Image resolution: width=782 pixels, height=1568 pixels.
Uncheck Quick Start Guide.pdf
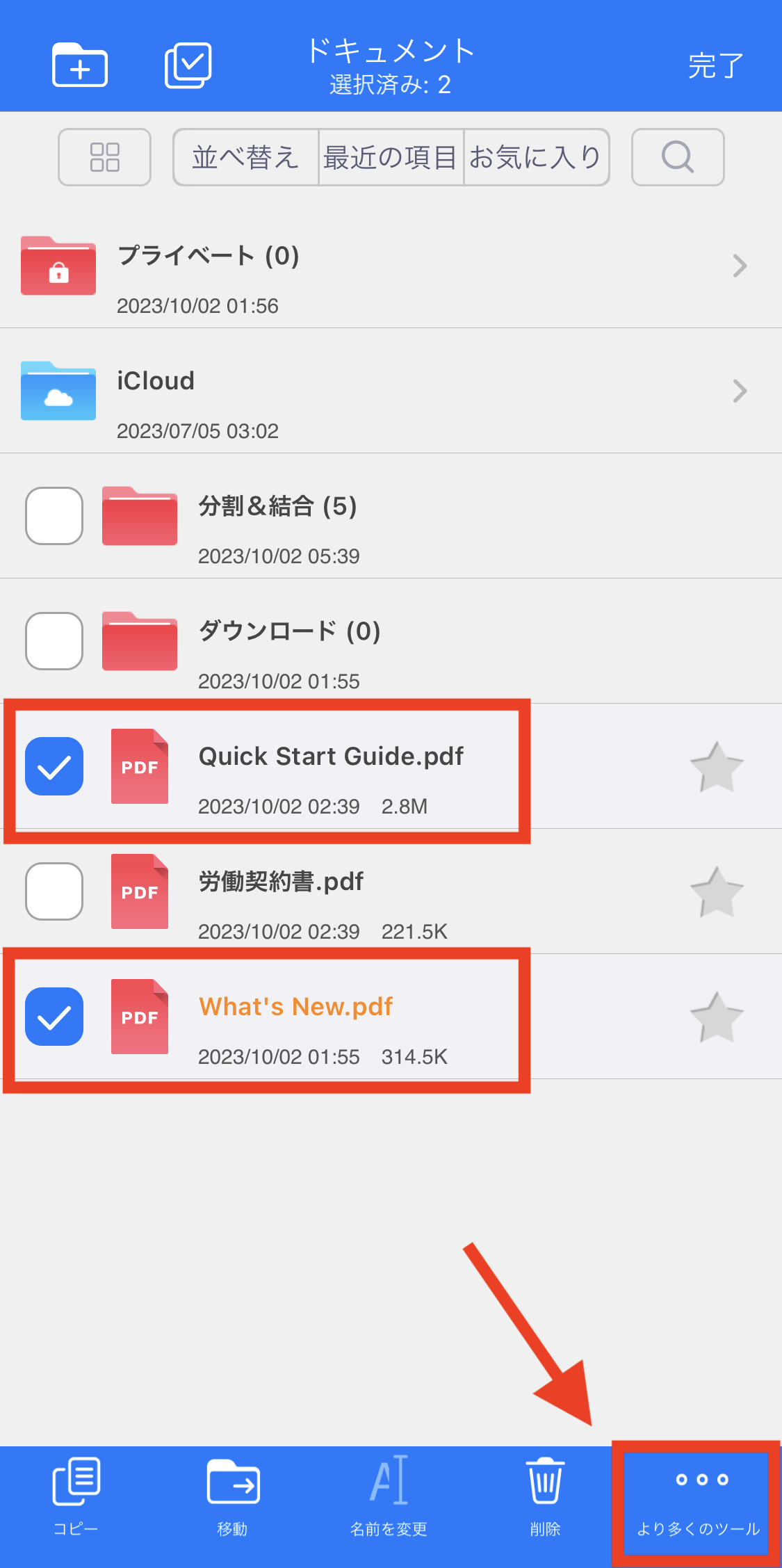pos(54,766)
